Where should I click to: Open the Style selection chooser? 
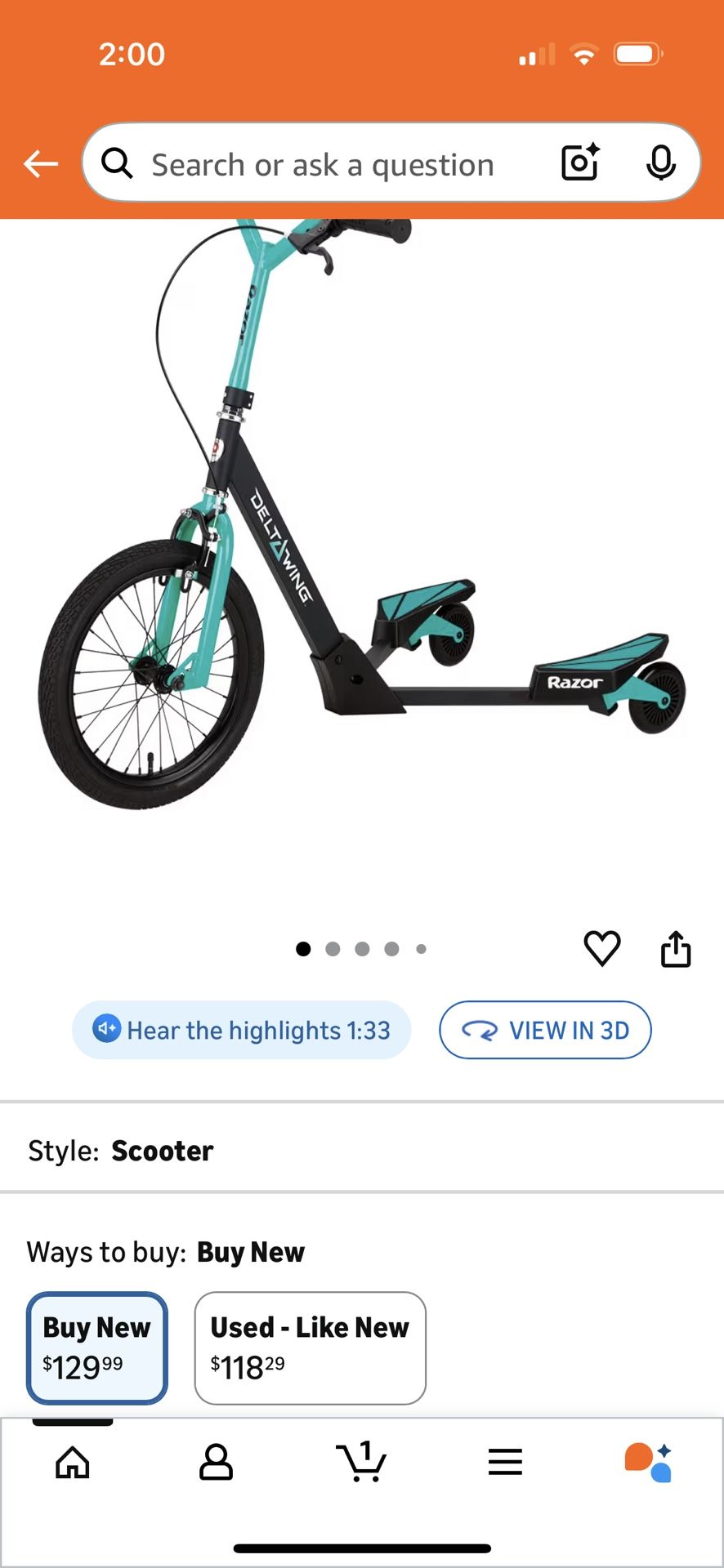(162, 1150)
